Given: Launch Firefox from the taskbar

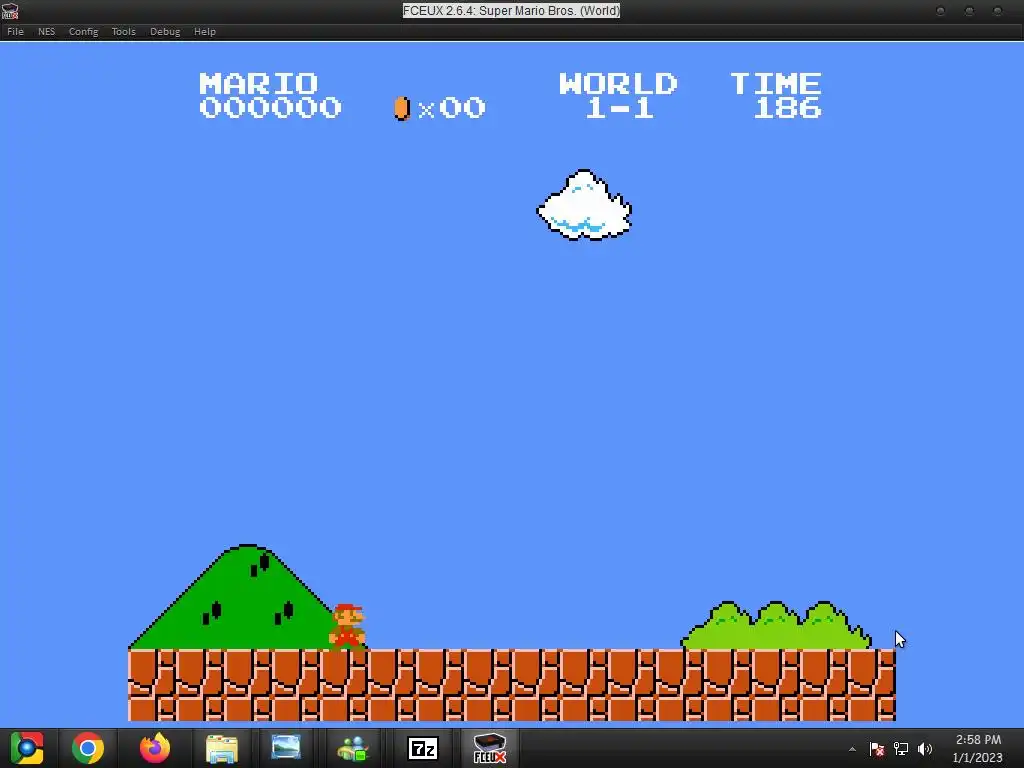Looking at the screenshot, I should click(154, 748).
